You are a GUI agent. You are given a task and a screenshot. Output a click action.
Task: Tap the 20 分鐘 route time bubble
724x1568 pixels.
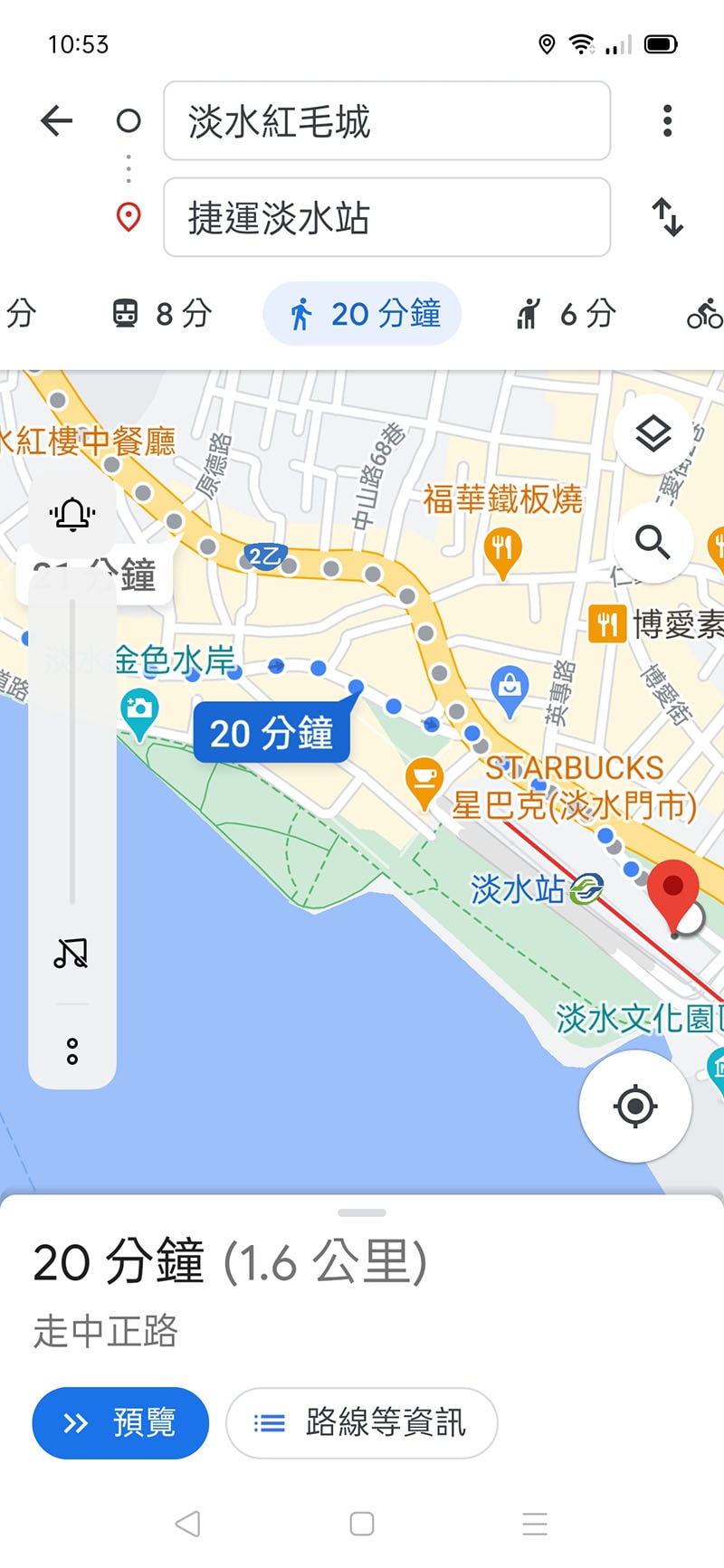pos(272,732)
